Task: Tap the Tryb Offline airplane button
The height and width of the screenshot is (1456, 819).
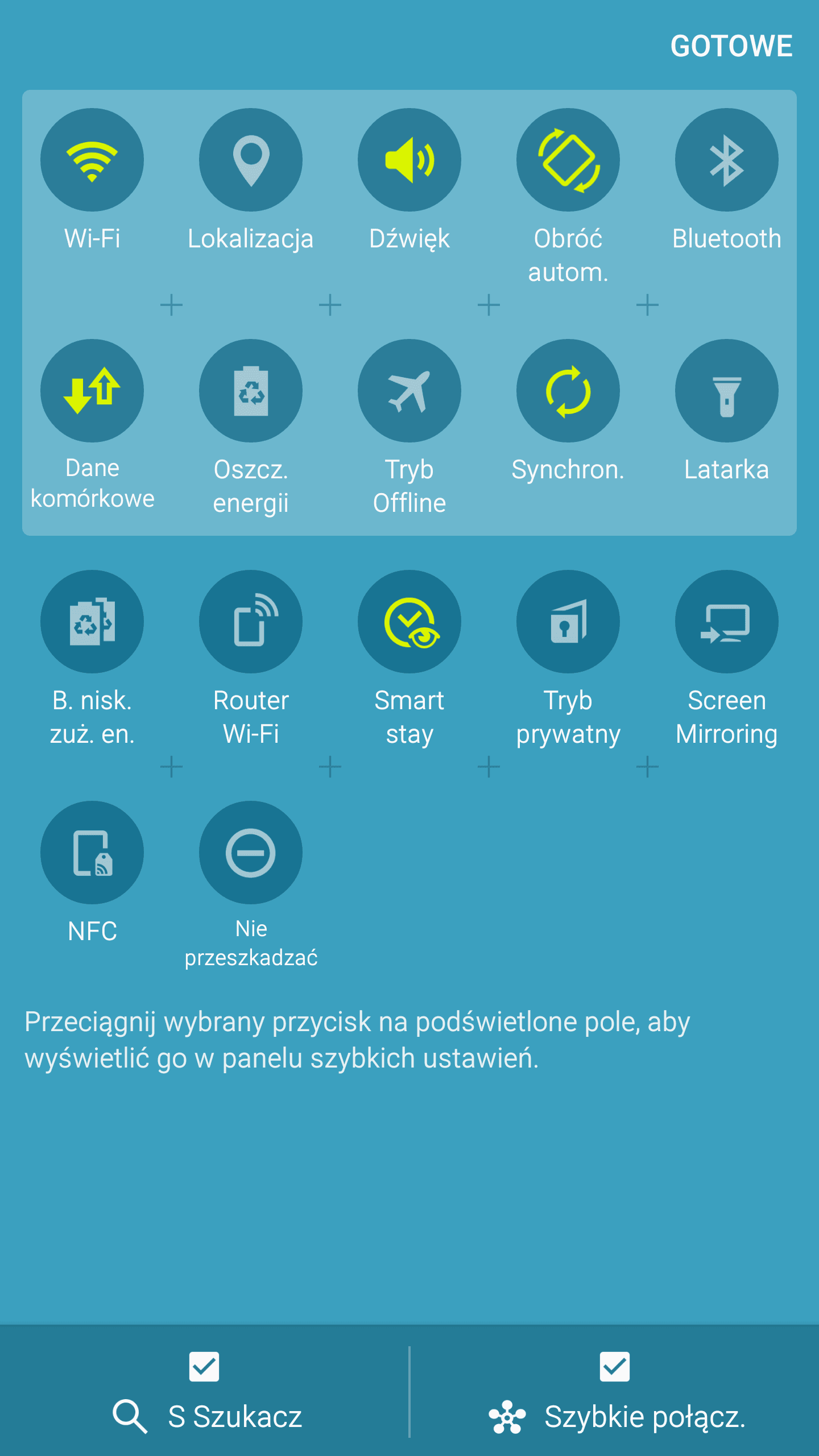Action: [409, 391]
